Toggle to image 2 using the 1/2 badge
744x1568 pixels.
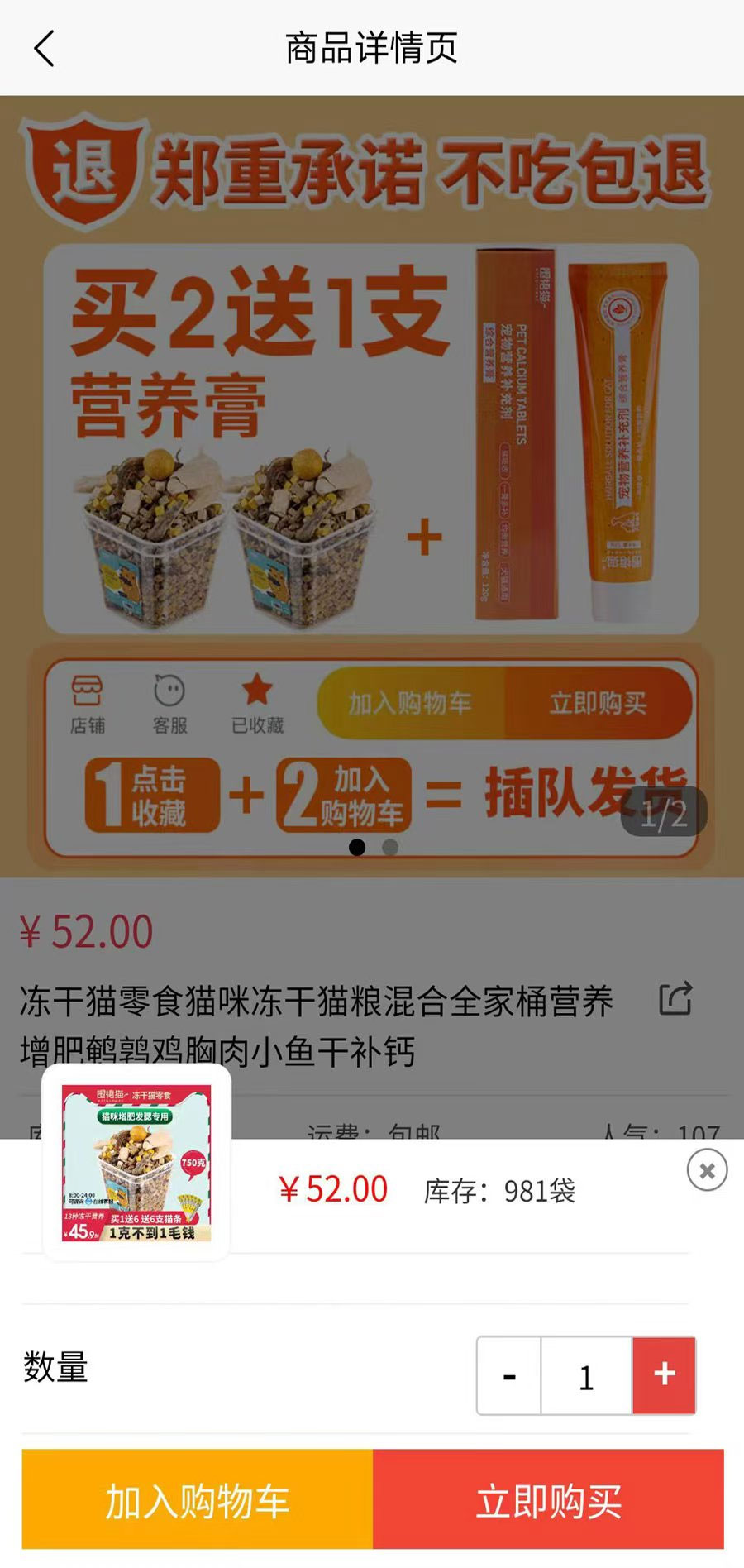pyautogui.click(x=661, y=813)
